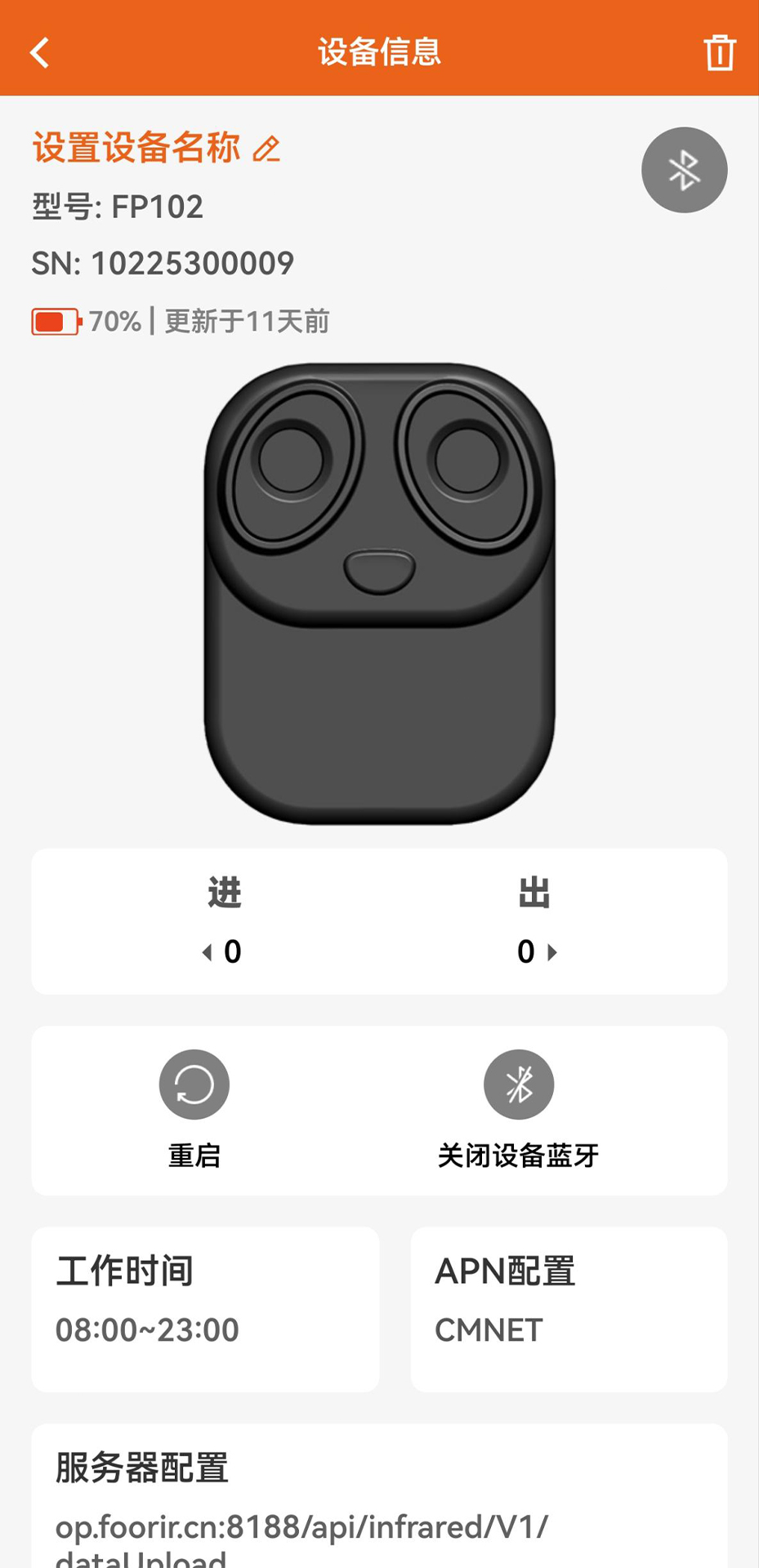759x1568 pixels.
Task: Toggle device Bluetooth off via 关闭设备蓝牙
Action: tap(520, 1107)
